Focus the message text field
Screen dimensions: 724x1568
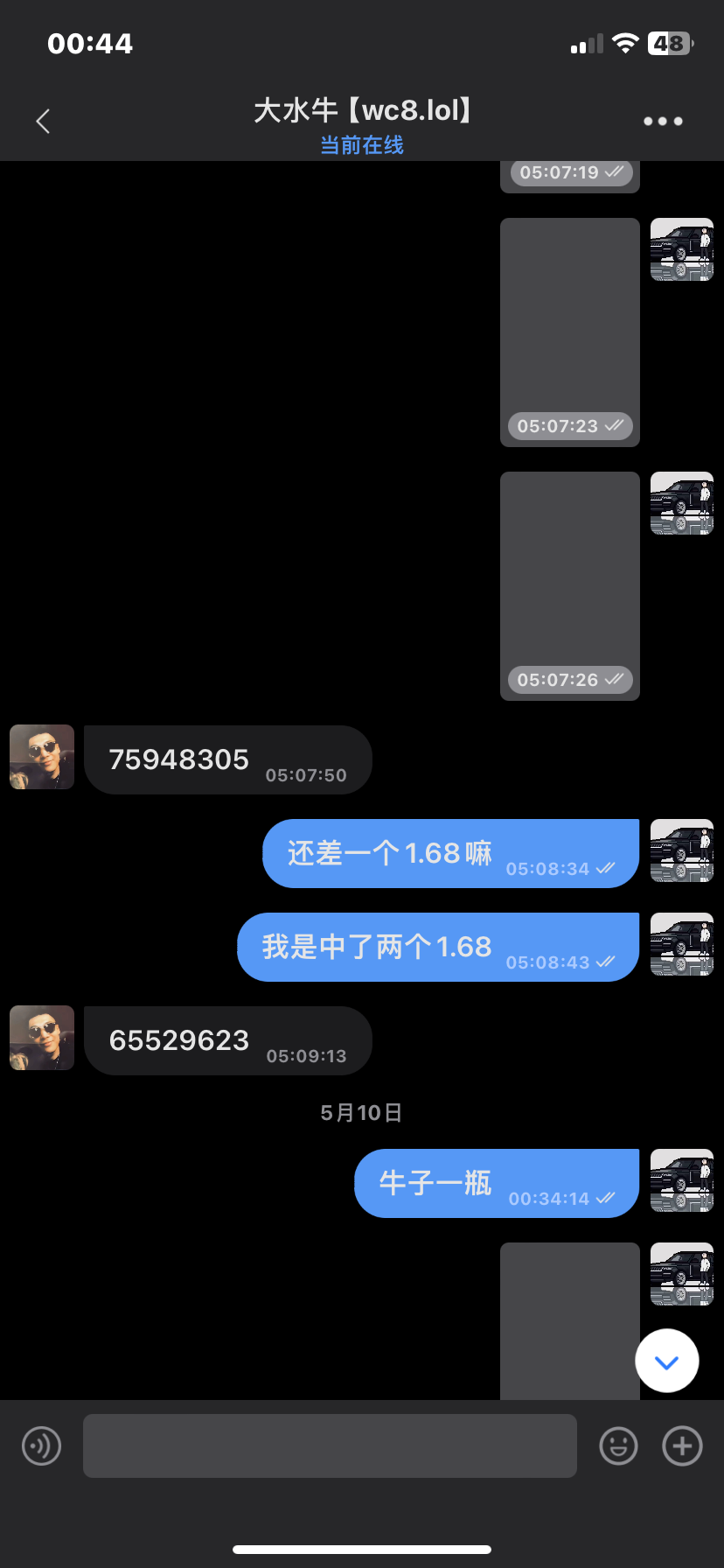tap(330, 1446)
